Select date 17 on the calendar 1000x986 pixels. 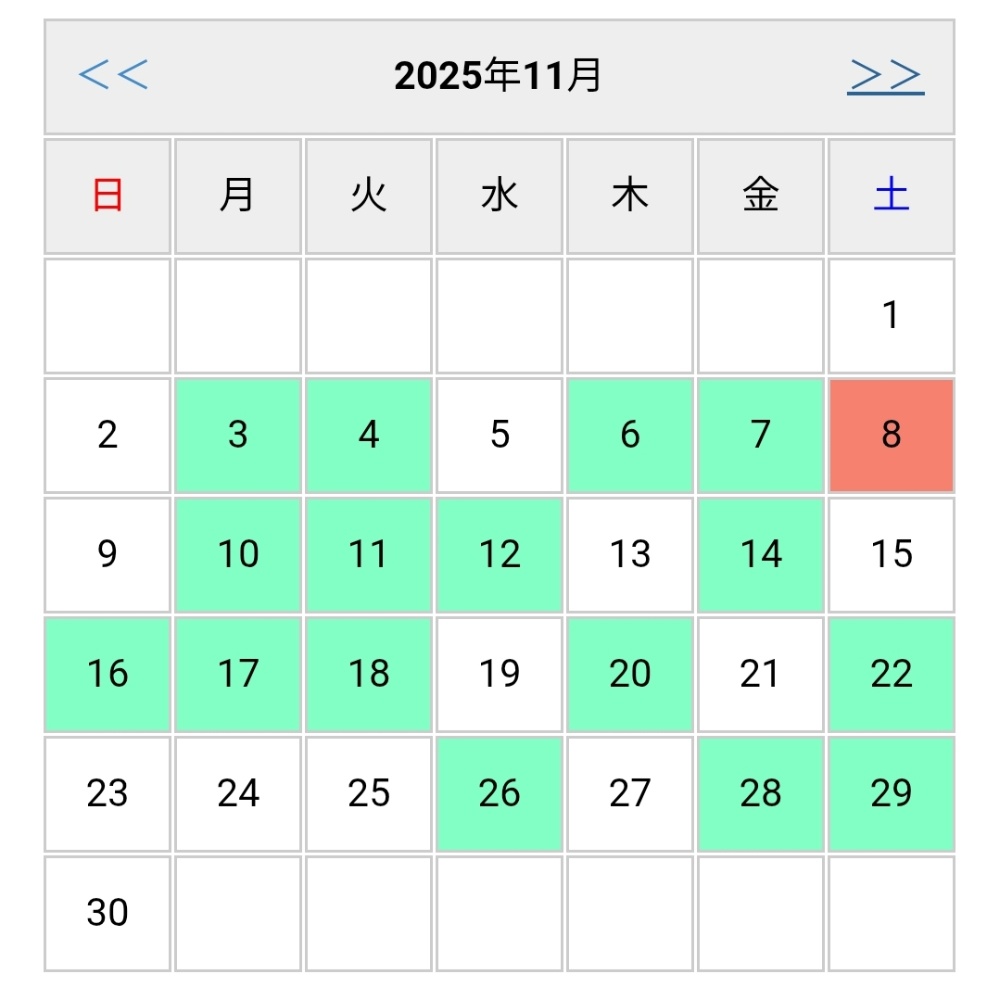pyautogui.click(x=238, y=674)
